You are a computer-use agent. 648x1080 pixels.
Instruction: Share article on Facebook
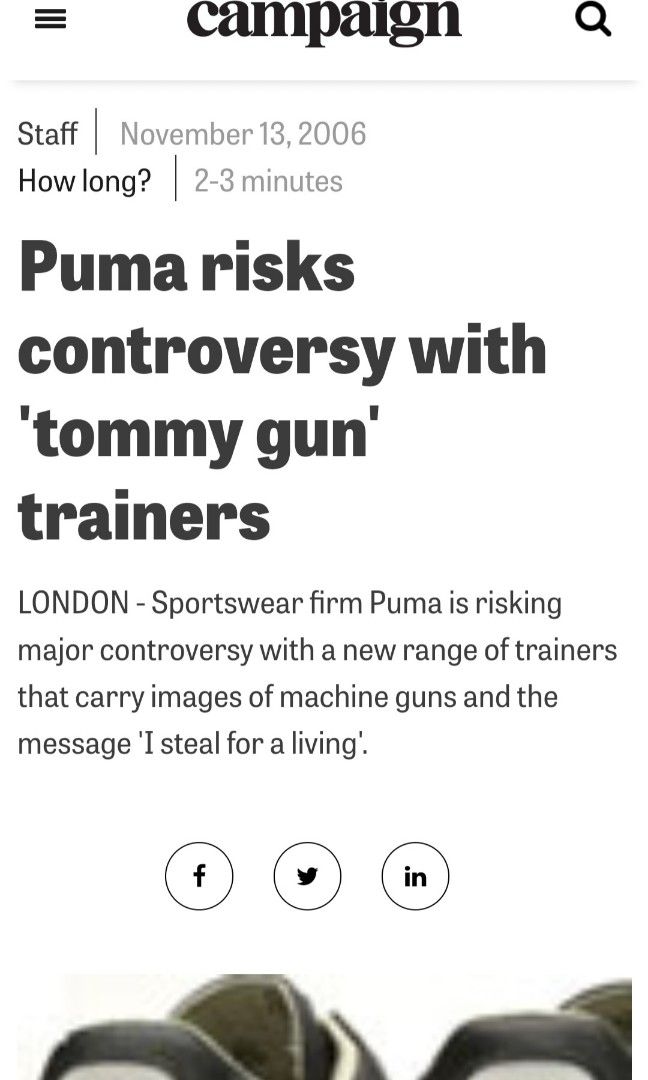point(199,876)
